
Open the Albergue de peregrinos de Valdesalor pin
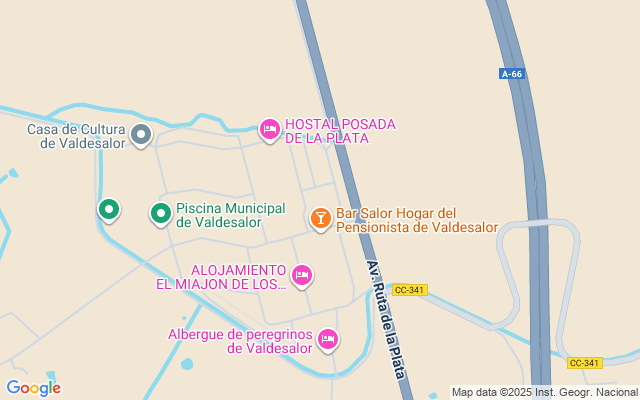pos(328,339)
